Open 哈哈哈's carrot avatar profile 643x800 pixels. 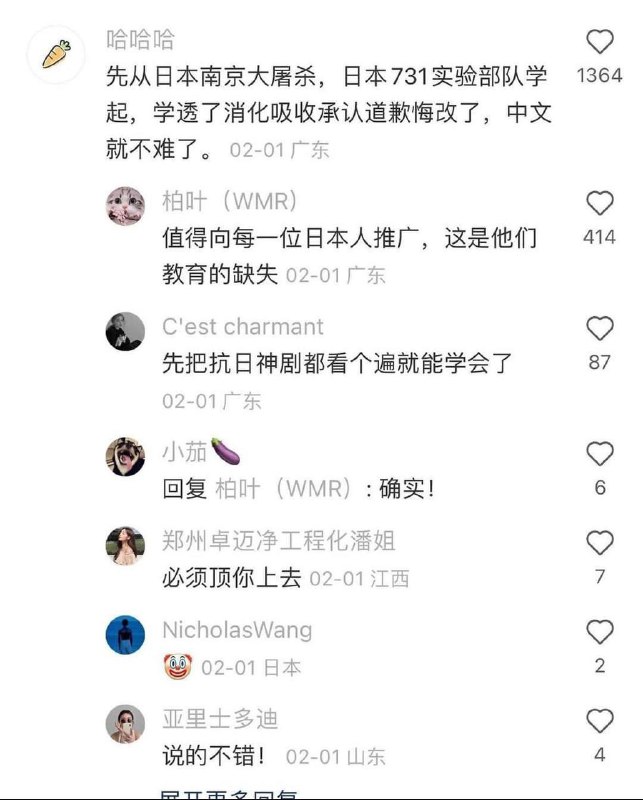click(55, 53)
